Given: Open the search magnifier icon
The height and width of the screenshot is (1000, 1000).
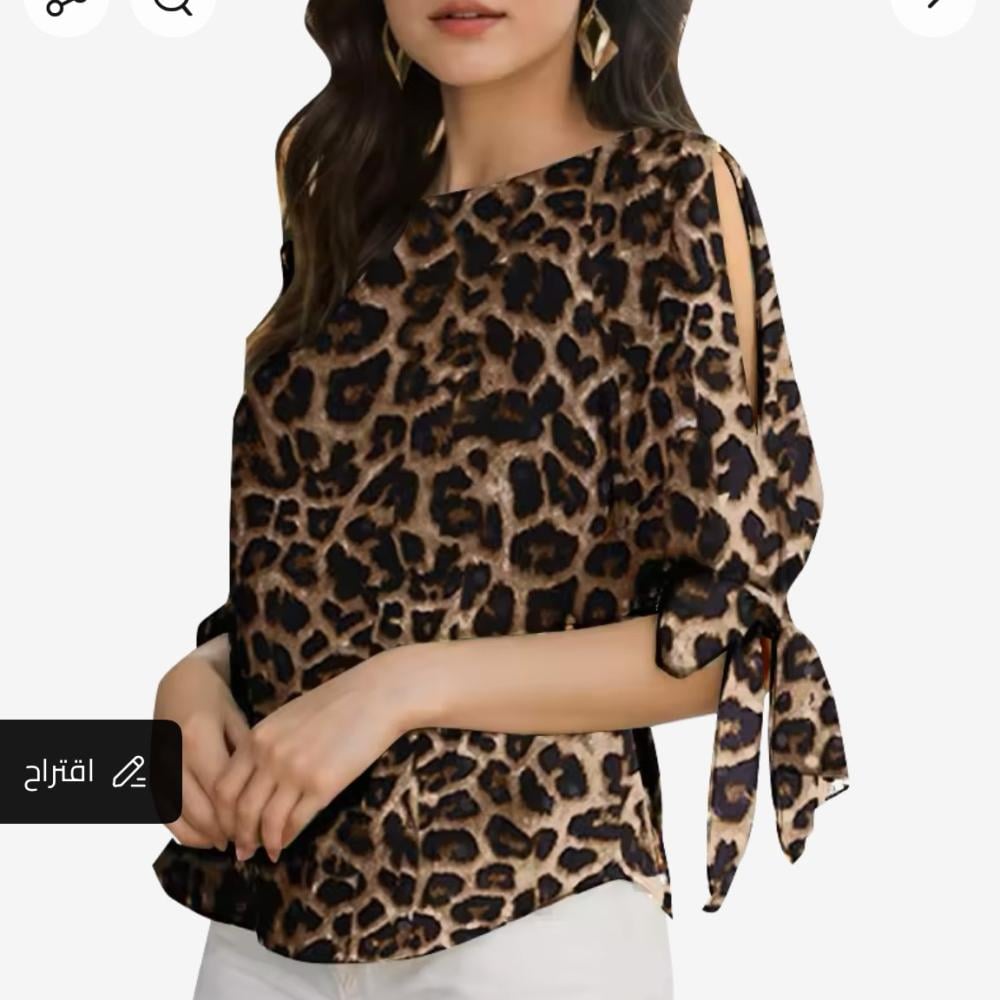Looking at the screenshot, I should [x=173, y=8].
